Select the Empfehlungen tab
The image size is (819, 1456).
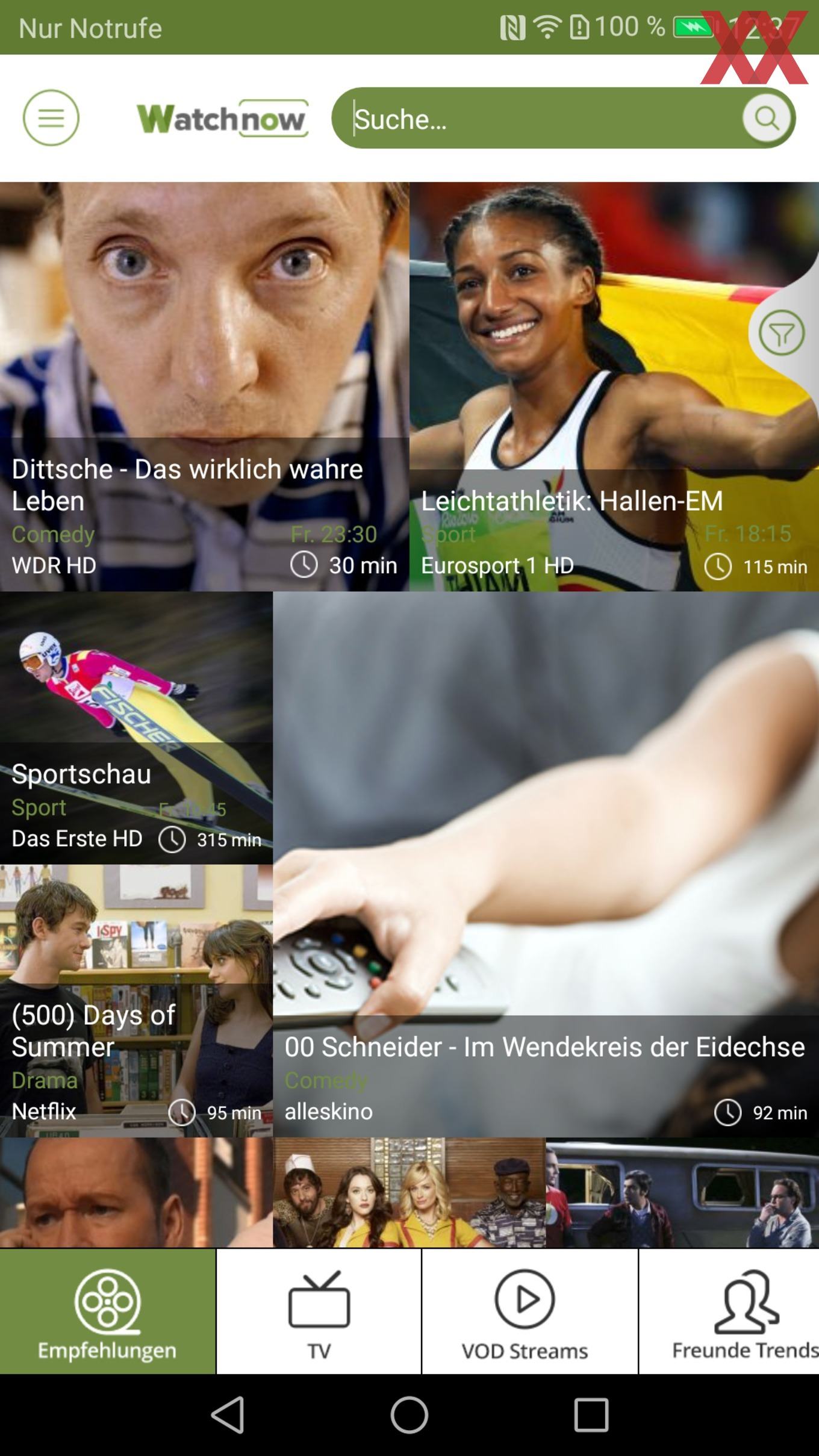(x=108, y=1311)
